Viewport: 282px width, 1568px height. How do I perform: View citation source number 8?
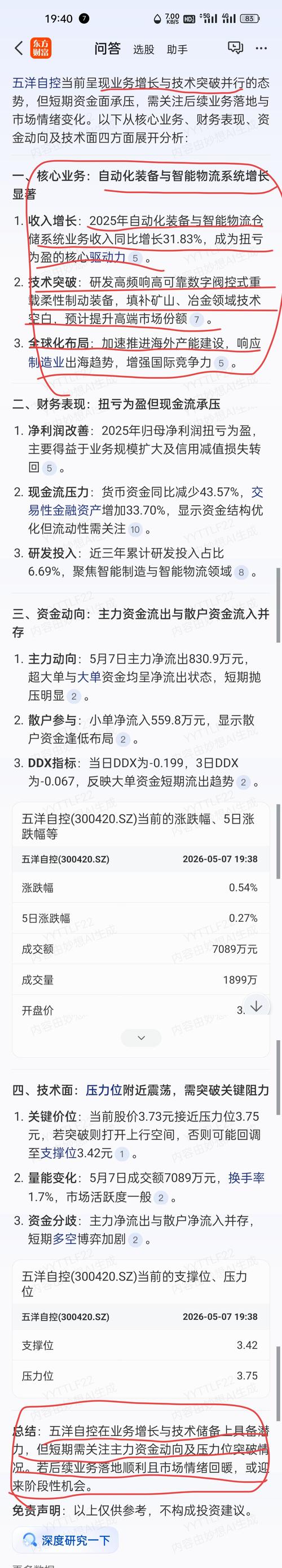pos(241,572)
